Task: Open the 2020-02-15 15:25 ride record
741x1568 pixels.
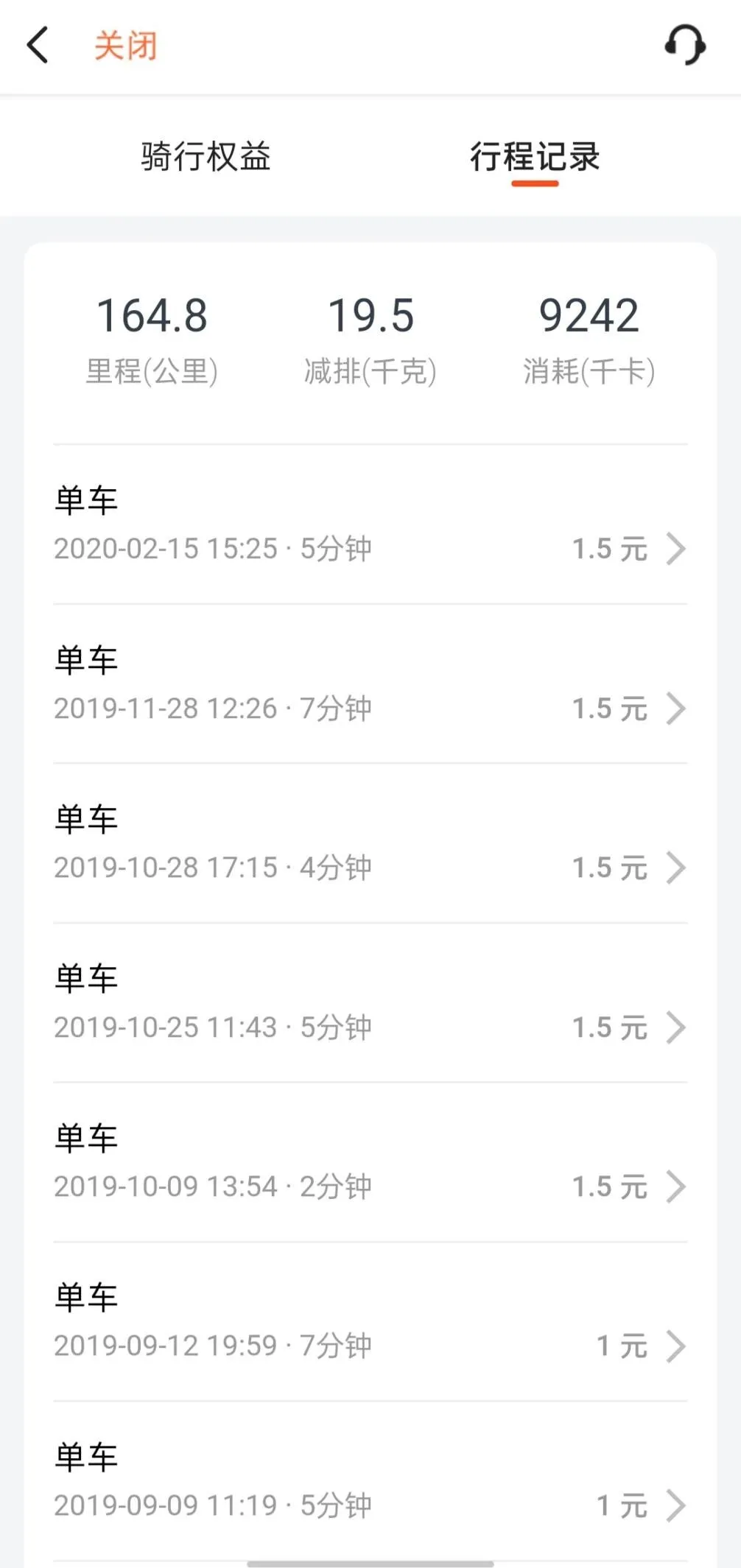Action: [x=370, y=524]
